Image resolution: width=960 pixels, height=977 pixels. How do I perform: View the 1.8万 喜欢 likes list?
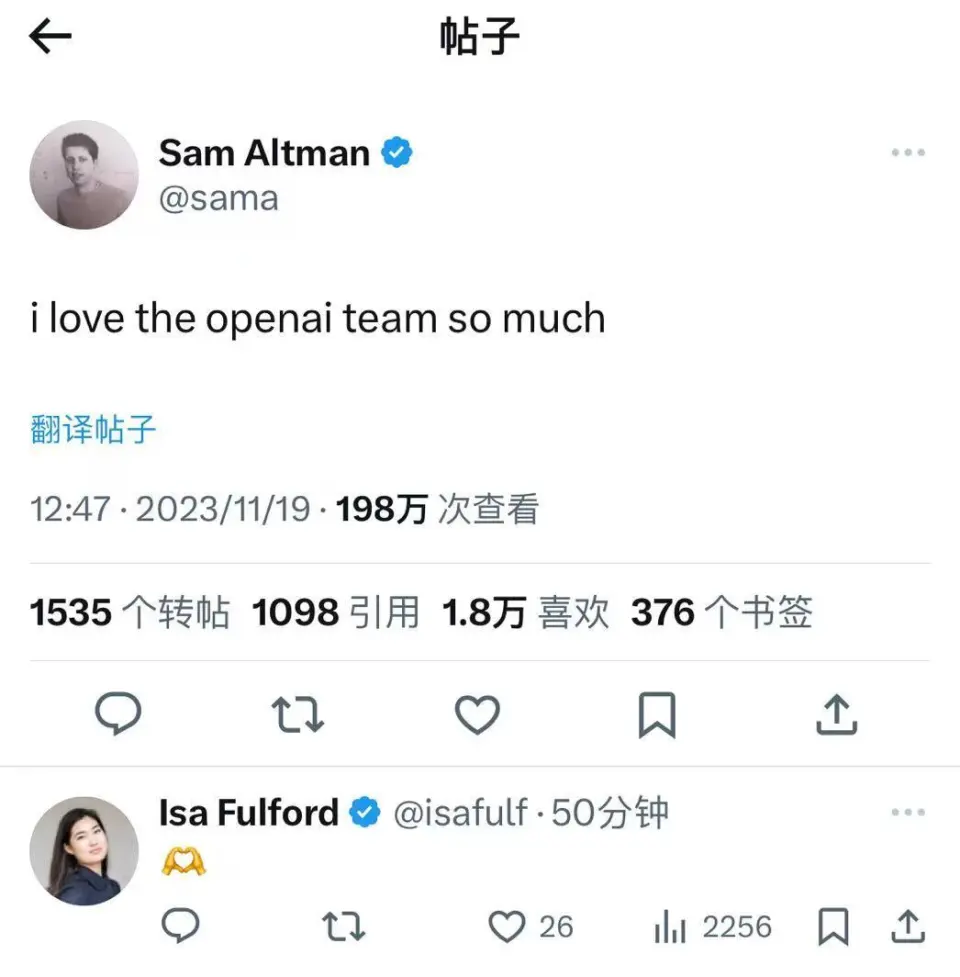(525, 612)
